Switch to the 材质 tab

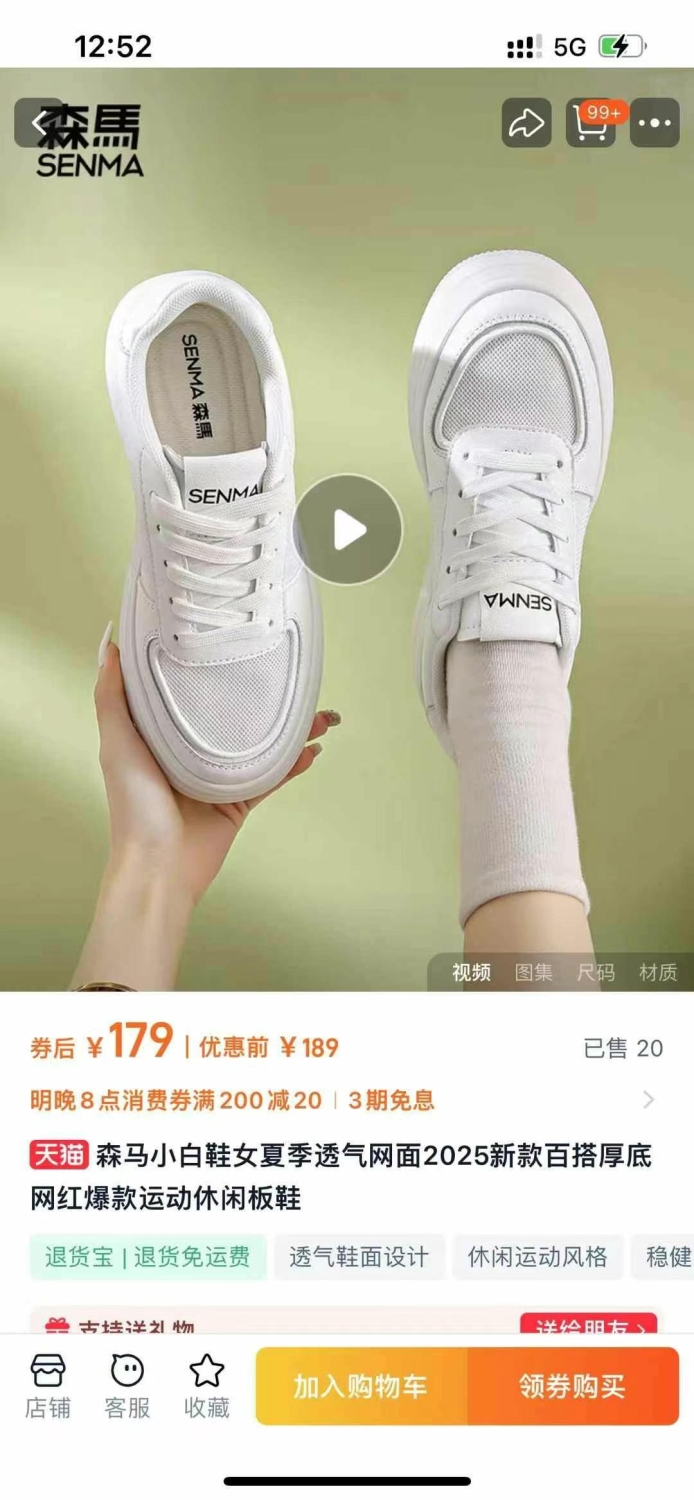pos(658,972)
